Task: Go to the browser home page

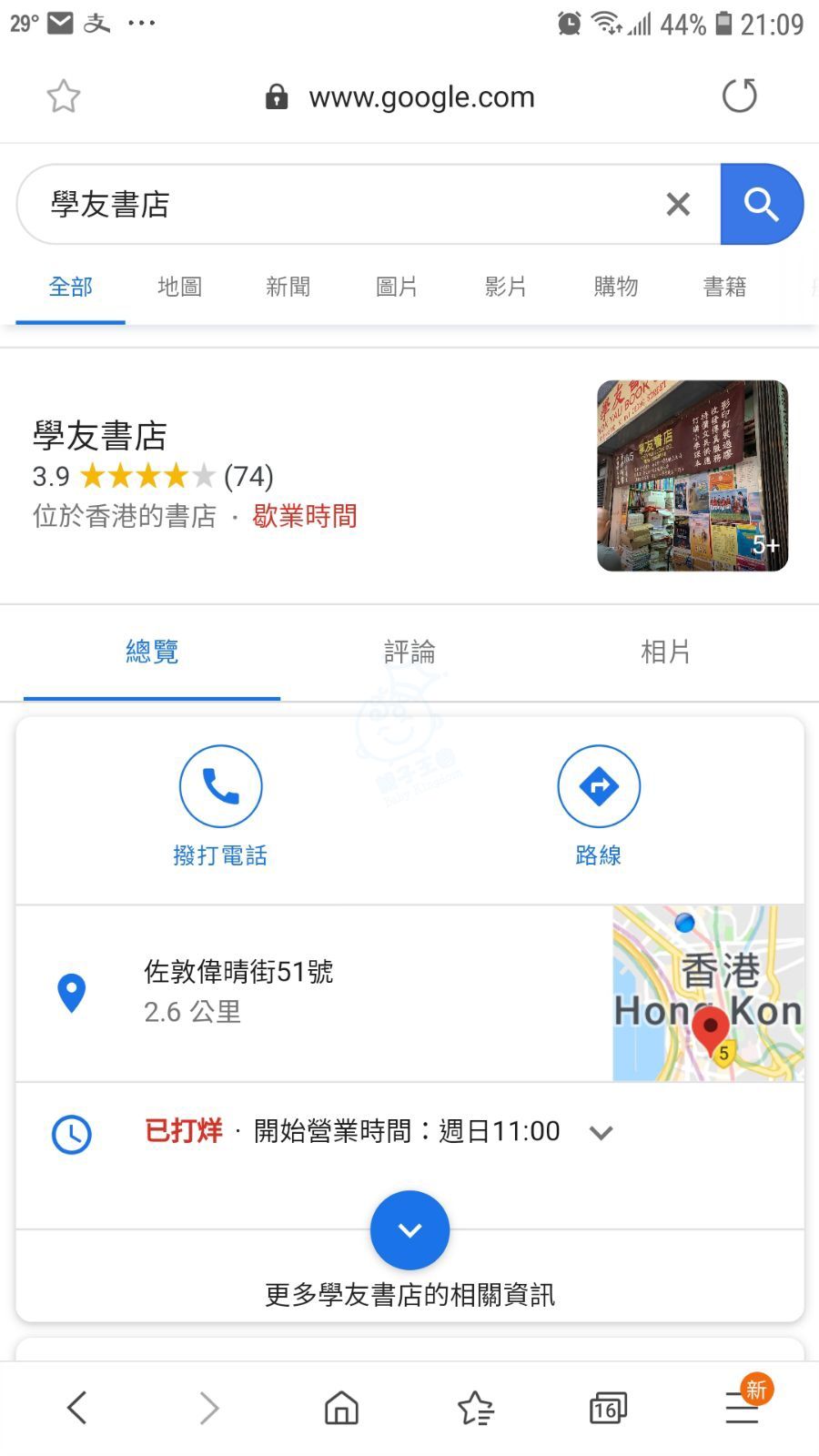Action: point(341,1408)
